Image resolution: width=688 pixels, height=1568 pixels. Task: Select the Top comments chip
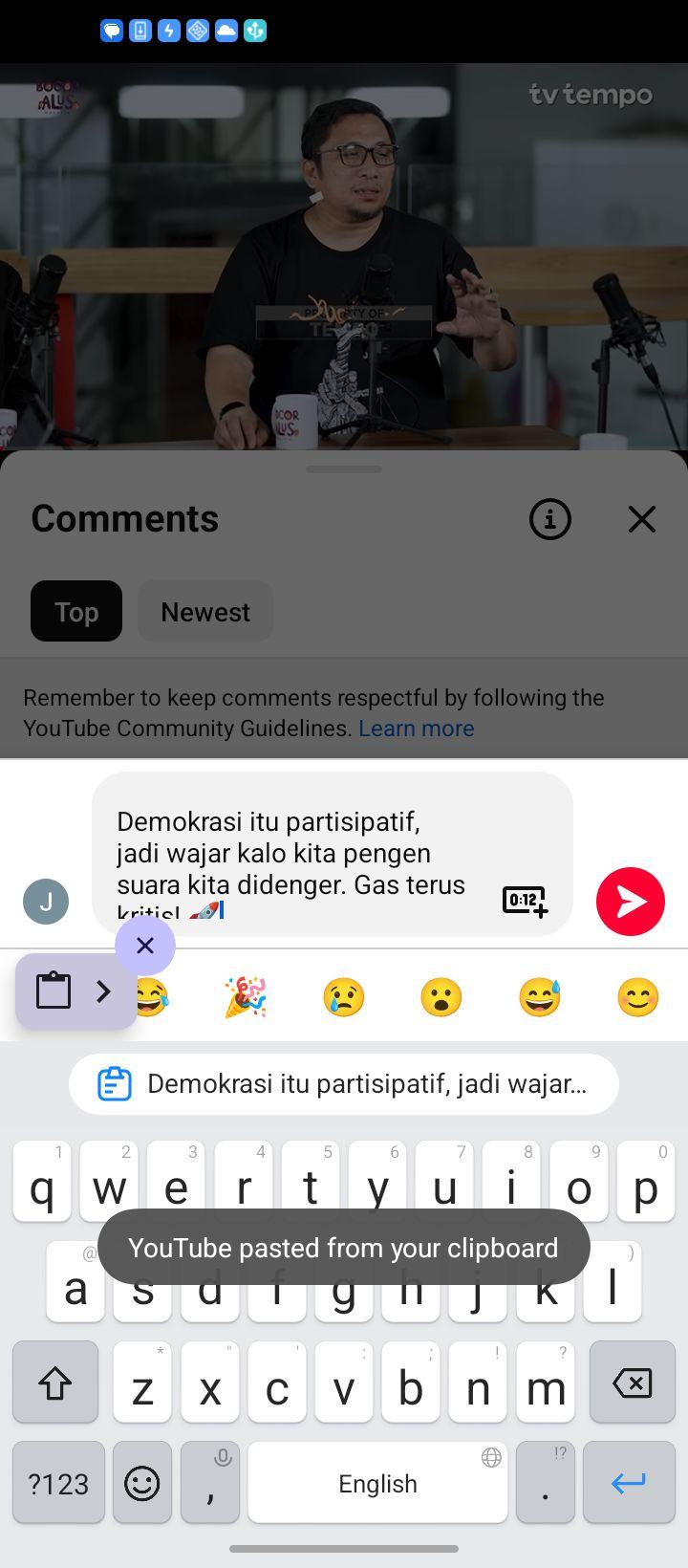pyautogui.click(x=76, y=612)
